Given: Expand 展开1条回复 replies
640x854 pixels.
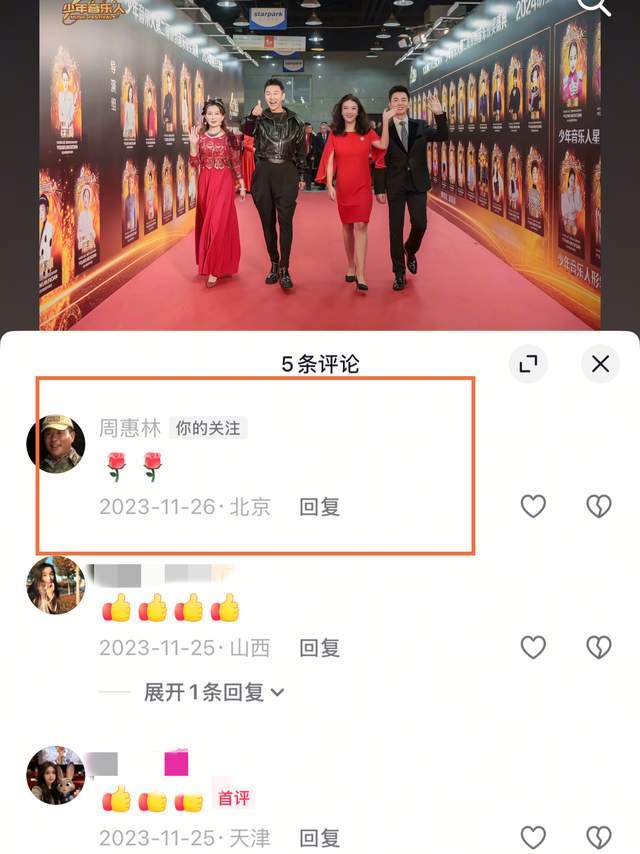Looking at the screenshot, I should (x=214, y=692).
